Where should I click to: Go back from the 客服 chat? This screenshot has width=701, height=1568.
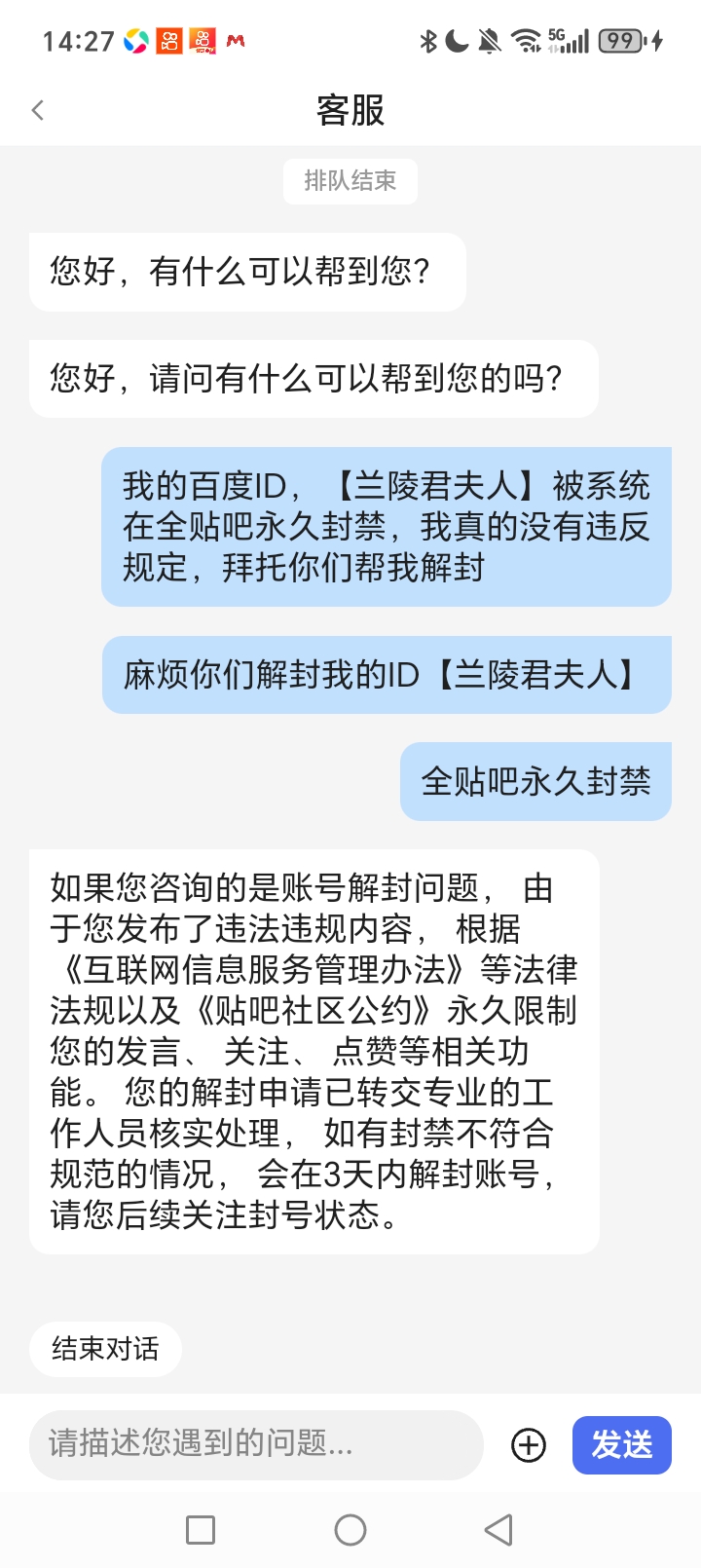pyautogui.click(x=38, y=110)
